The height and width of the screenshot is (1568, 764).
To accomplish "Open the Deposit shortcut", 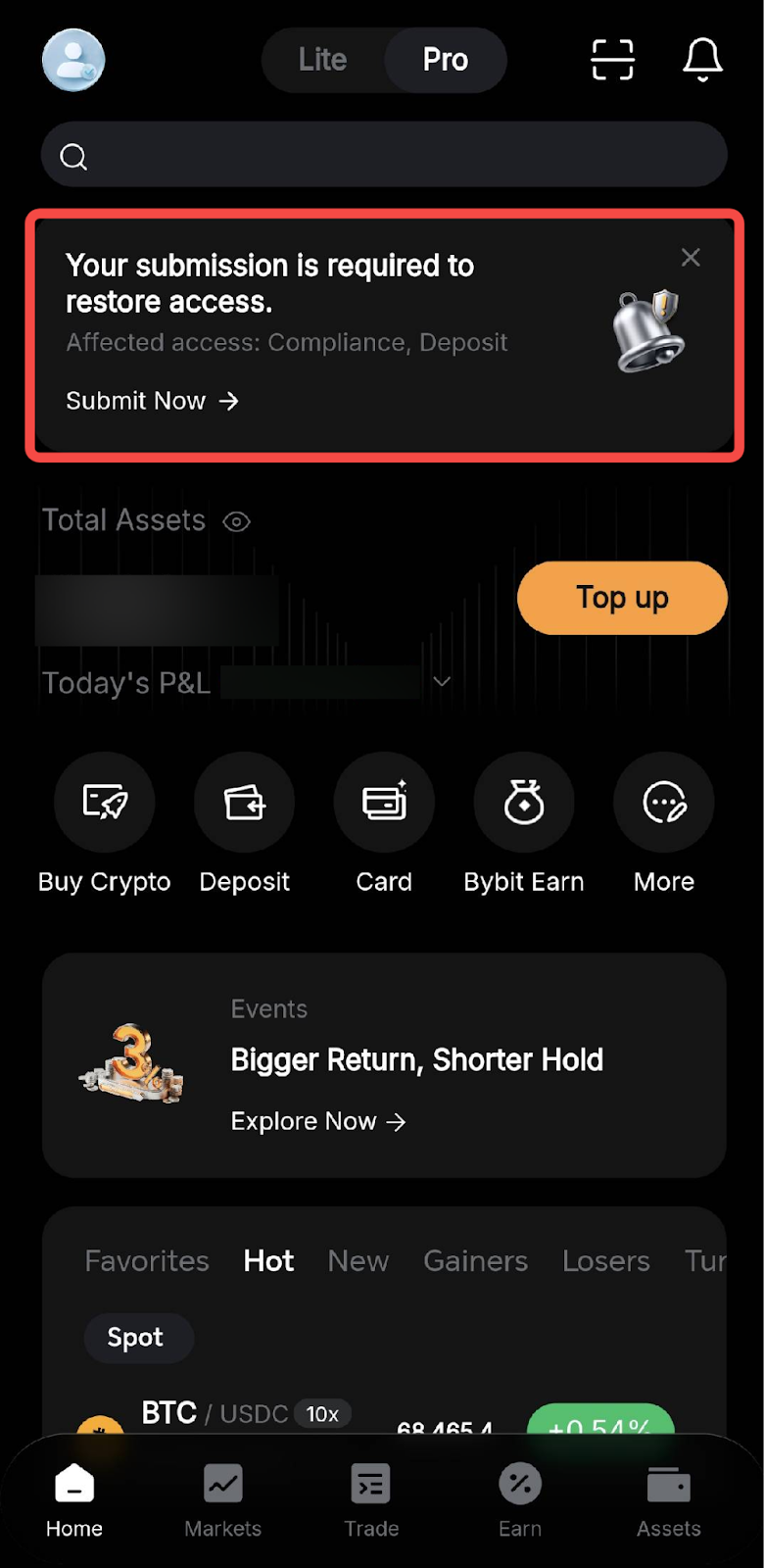I will (x=245, y=803).
